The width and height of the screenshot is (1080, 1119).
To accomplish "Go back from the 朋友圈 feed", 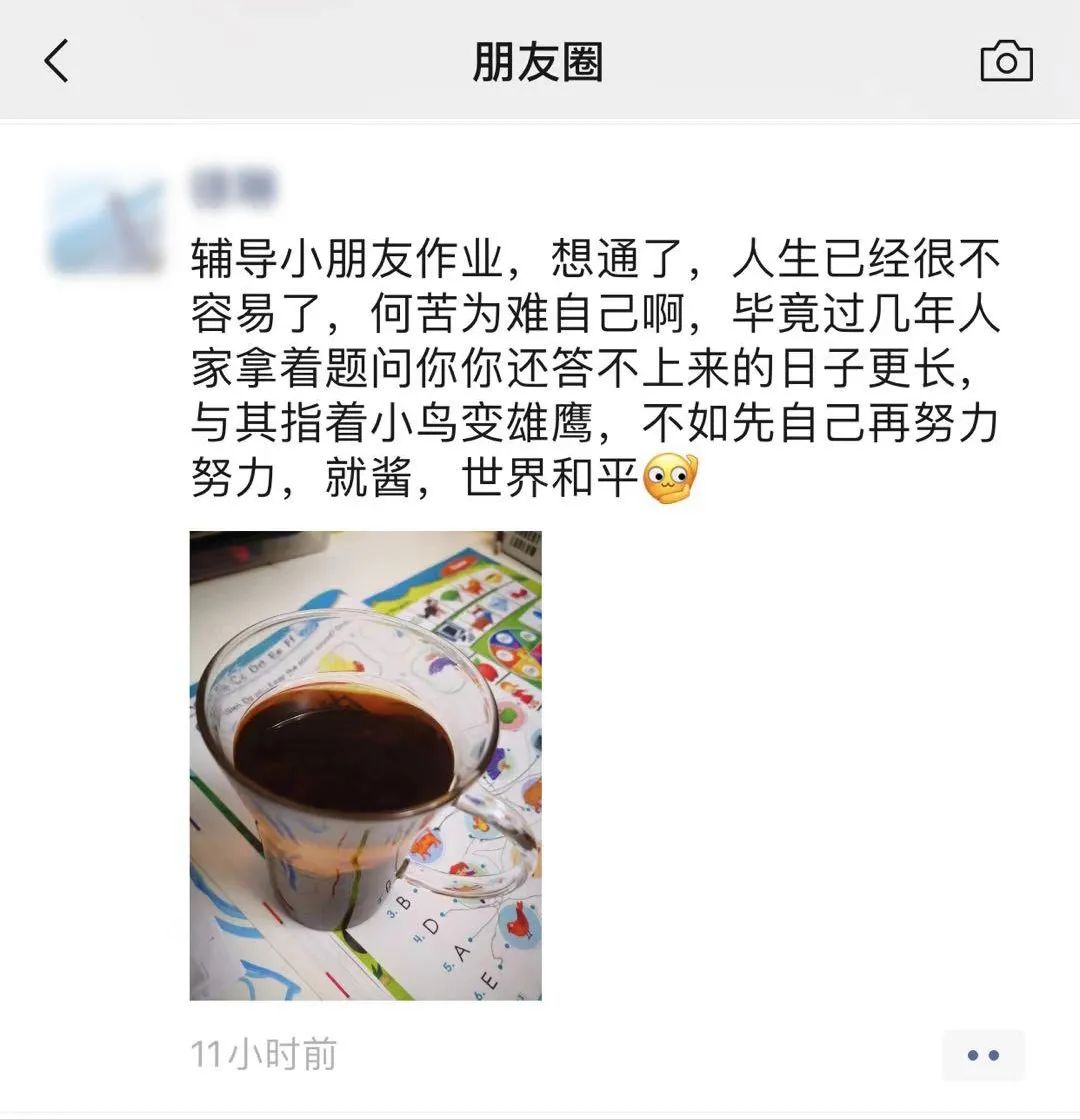I will [57, 62].
